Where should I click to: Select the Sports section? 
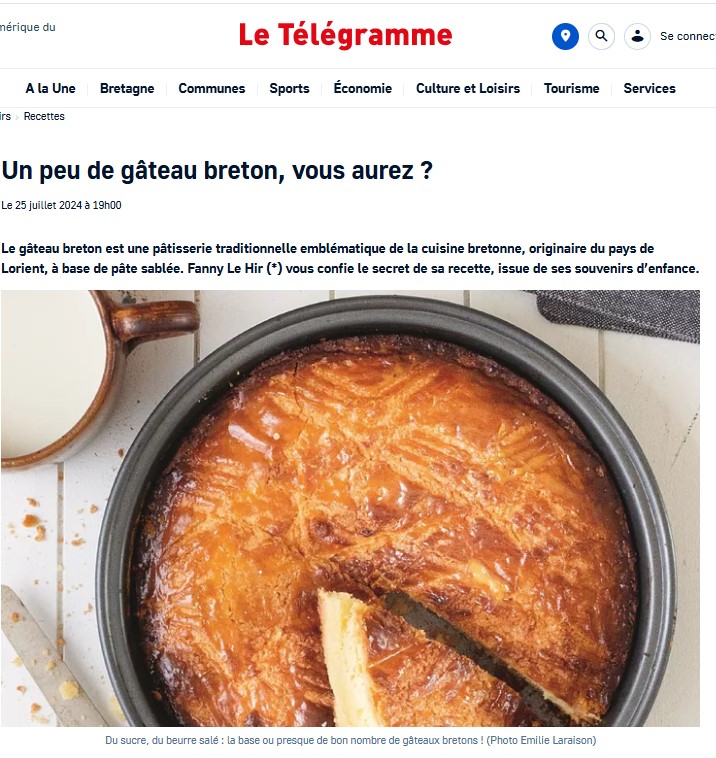tap(289, 88)
